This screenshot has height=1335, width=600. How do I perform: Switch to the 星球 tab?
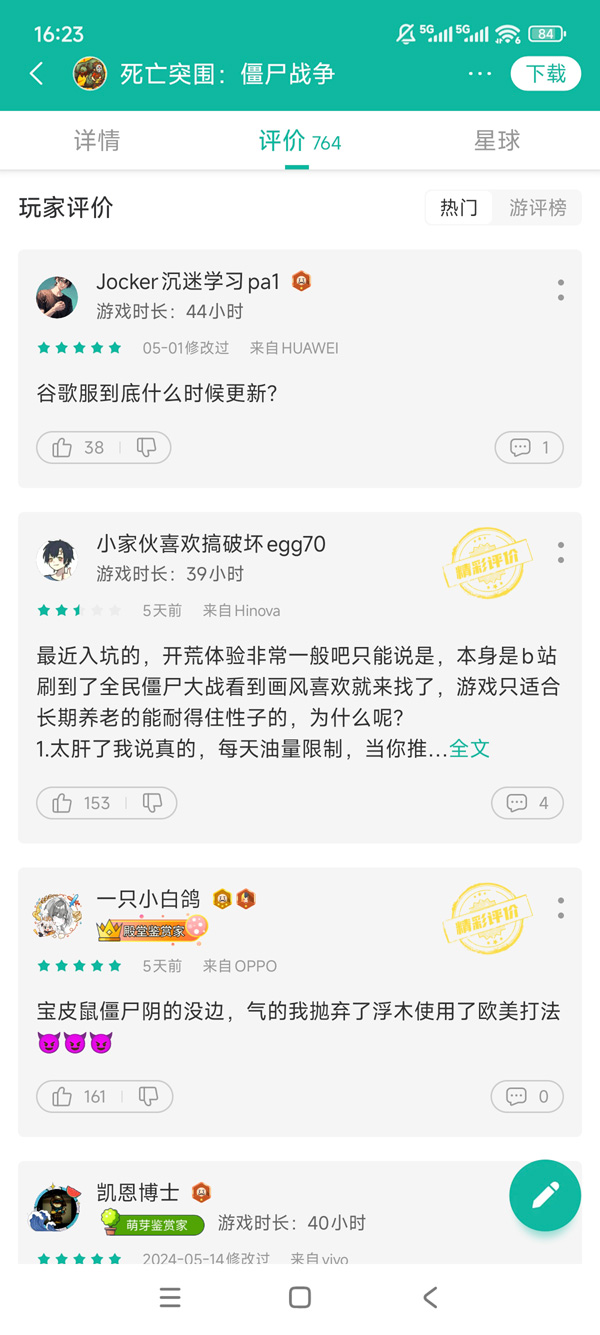coord(497,141)
